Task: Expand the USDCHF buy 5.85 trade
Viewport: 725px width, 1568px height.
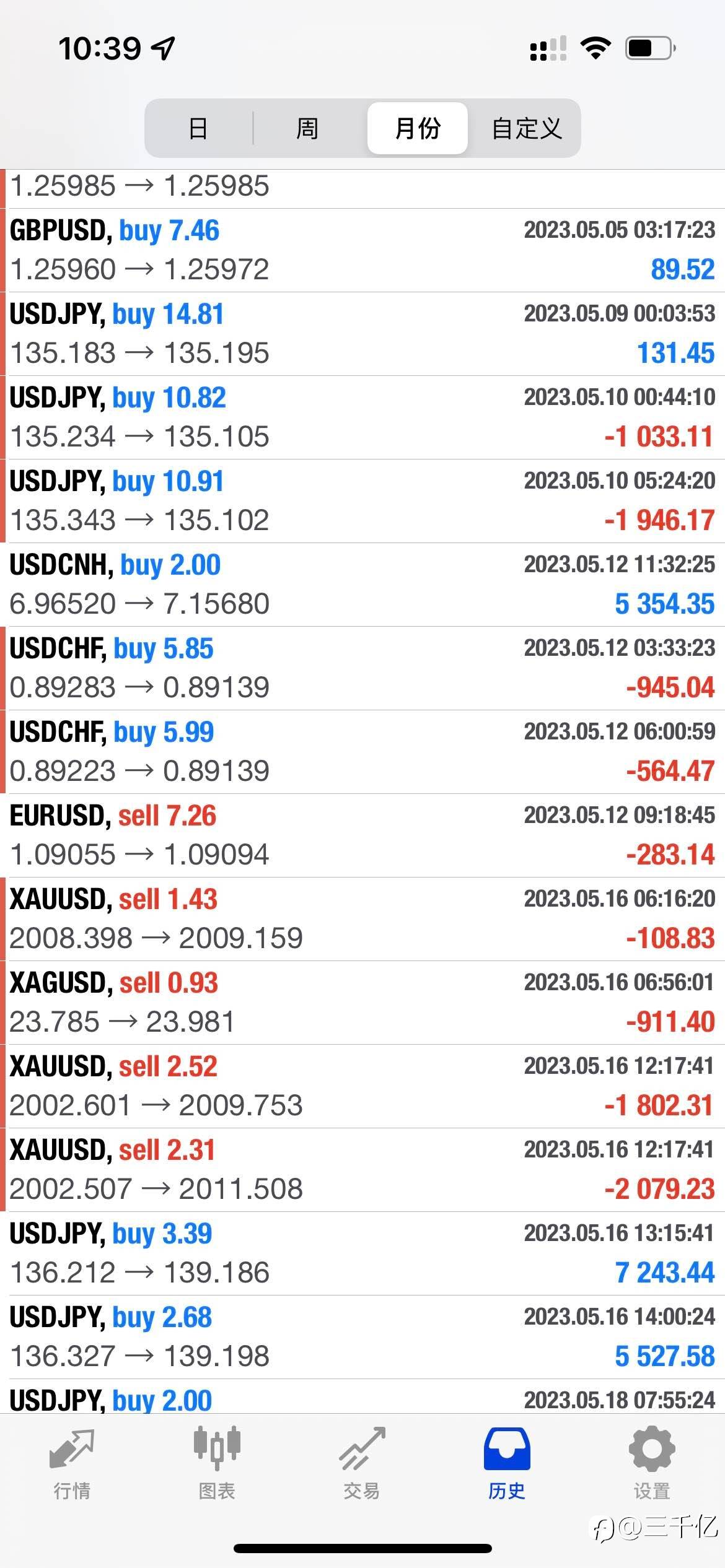Action: click(x=362, y=668)
